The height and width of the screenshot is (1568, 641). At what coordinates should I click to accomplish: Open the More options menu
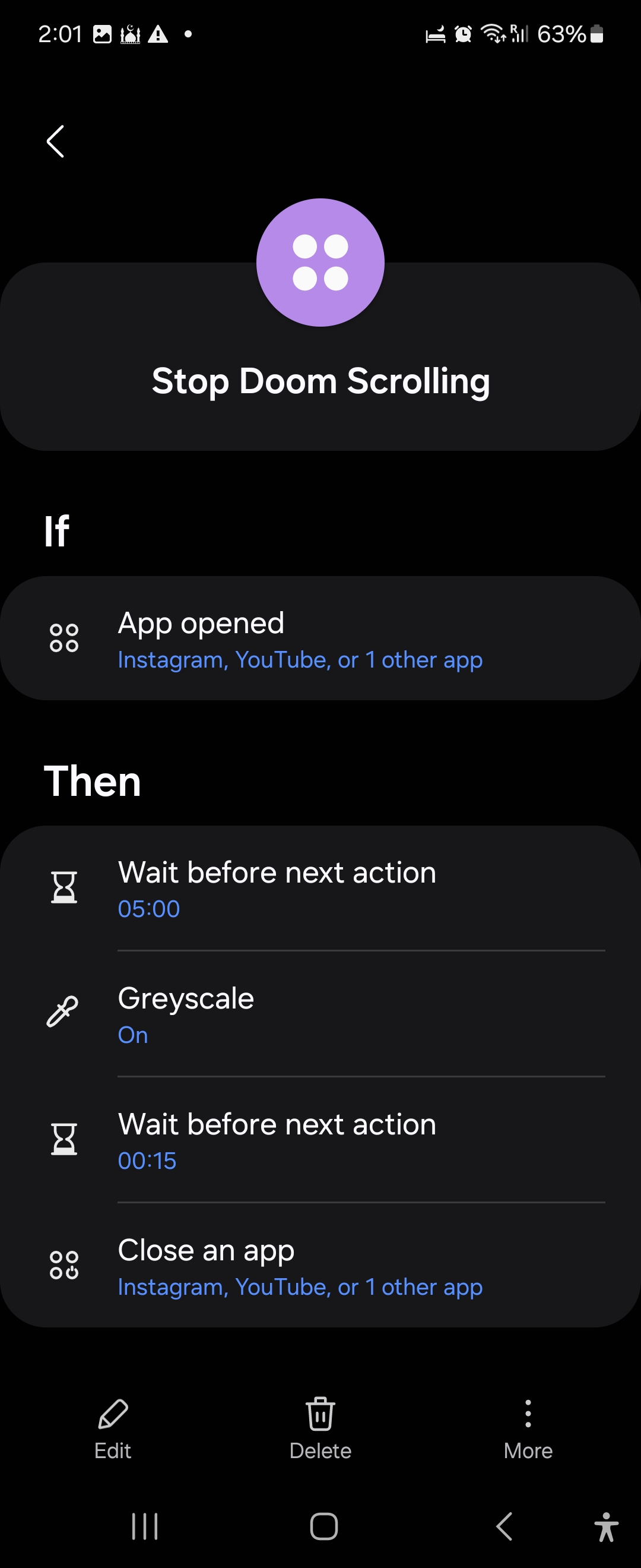(528, 1414)
